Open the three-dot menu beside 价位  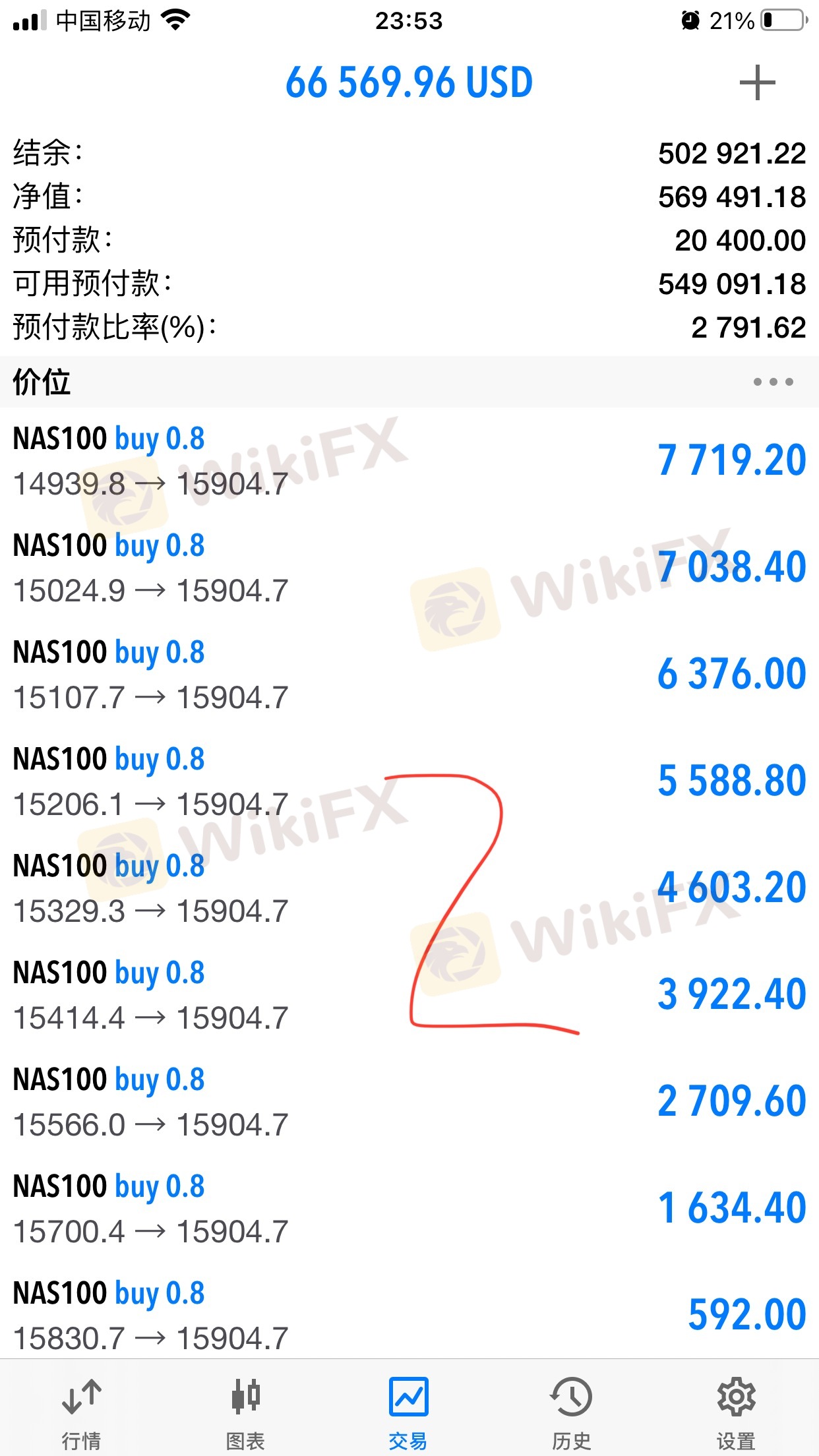pos(773,382)
